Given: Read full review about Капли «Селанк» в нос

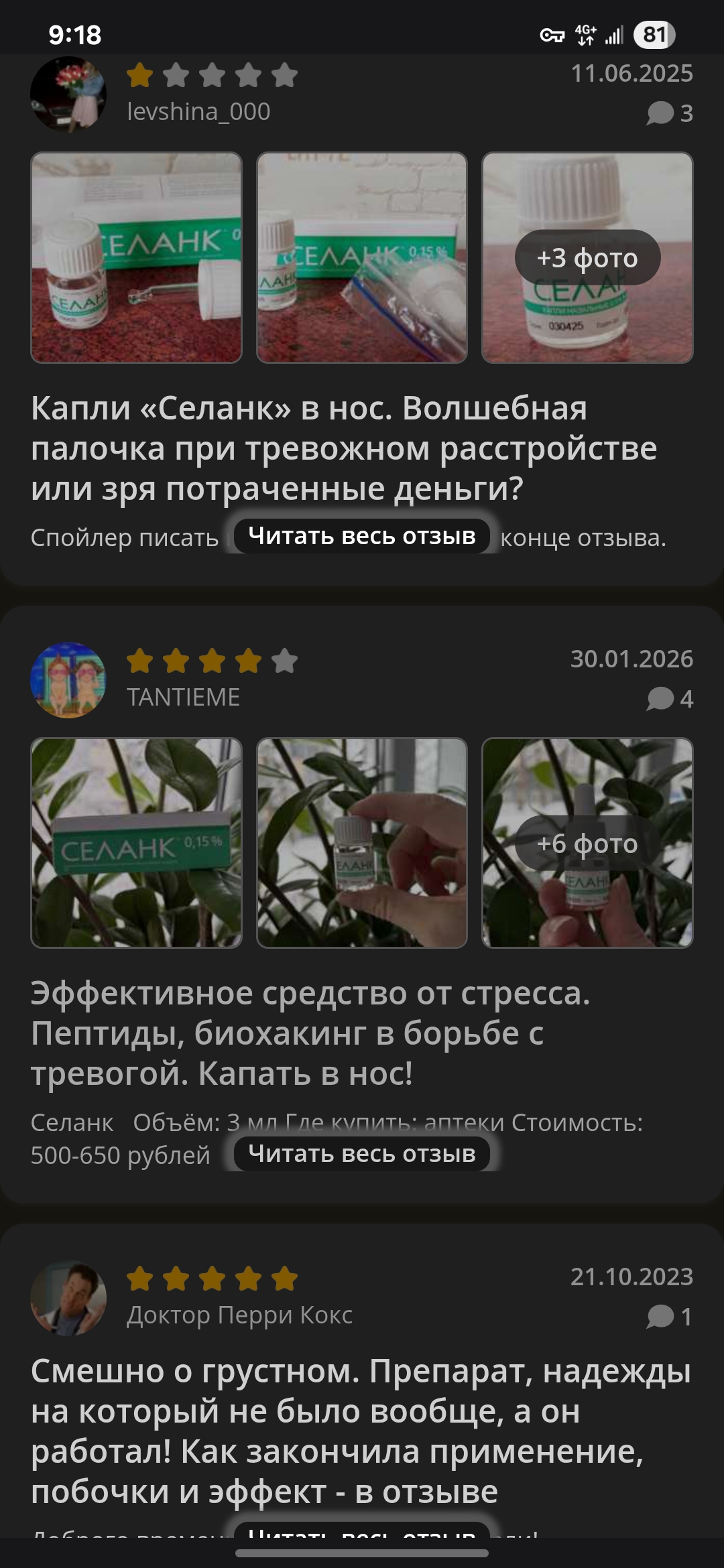Looking at the screenshot, I should point(361,536).
